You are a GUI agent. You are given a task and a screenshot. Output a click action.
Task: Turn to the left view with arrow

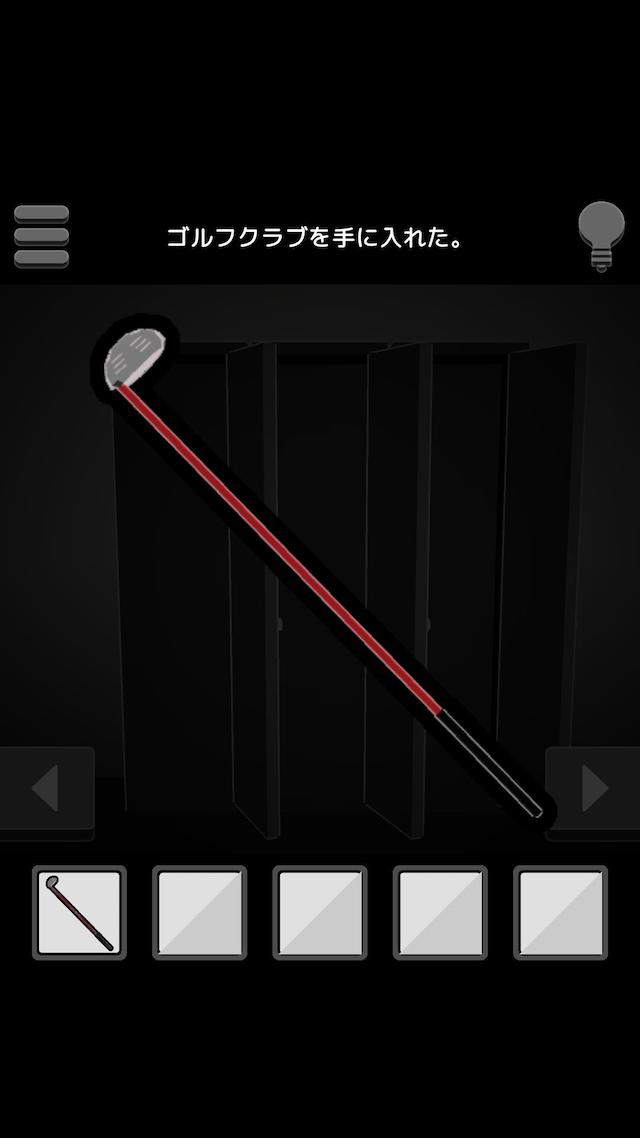click(x=46, y=789)
